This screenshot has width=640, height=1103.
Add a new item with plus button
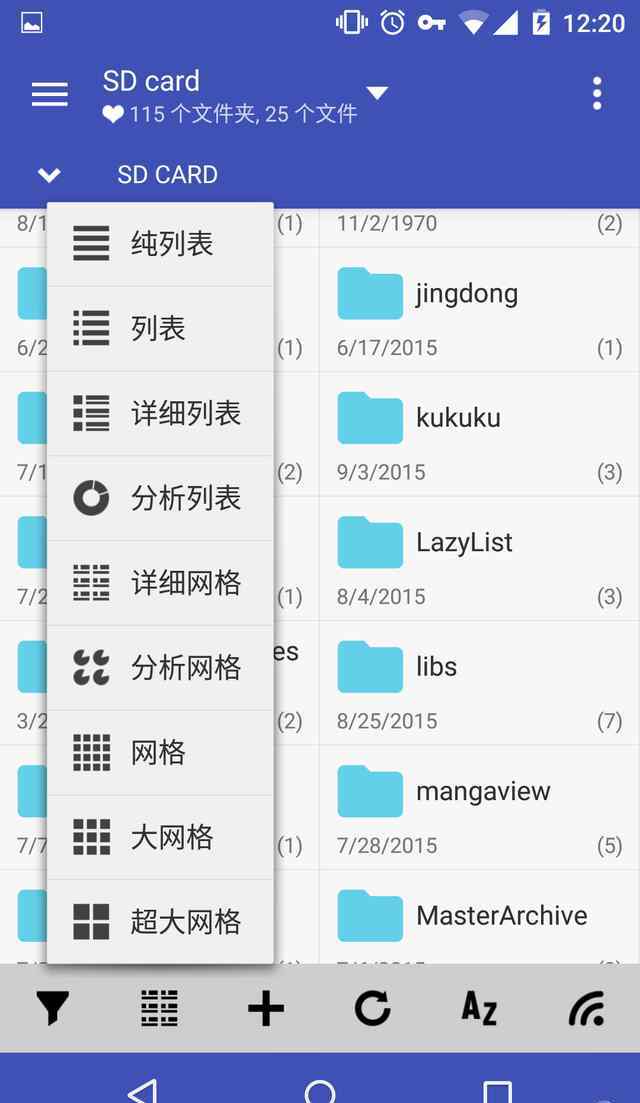[x=266, y=1008]
